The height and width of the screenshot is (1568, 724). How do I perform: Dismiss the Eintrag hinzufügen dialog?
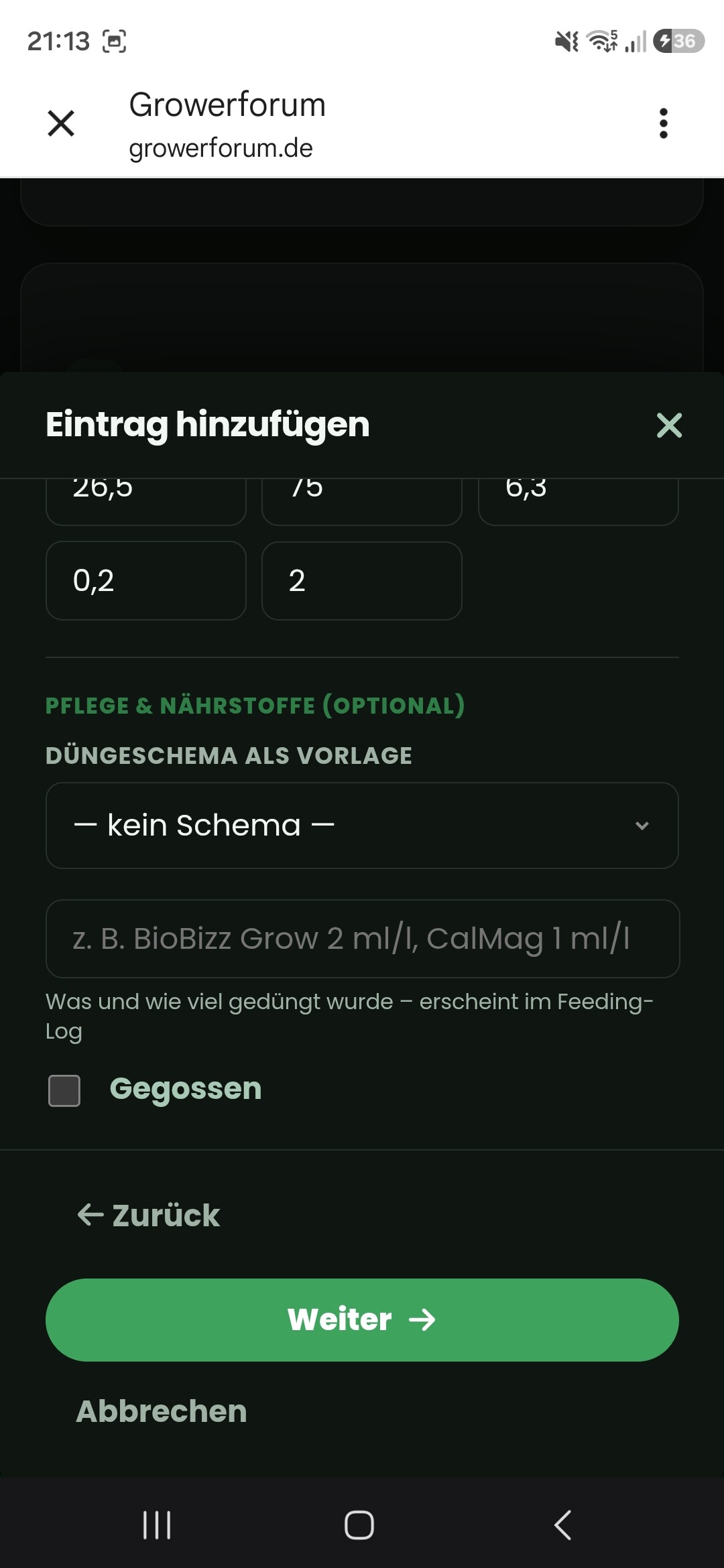point(669,426)
